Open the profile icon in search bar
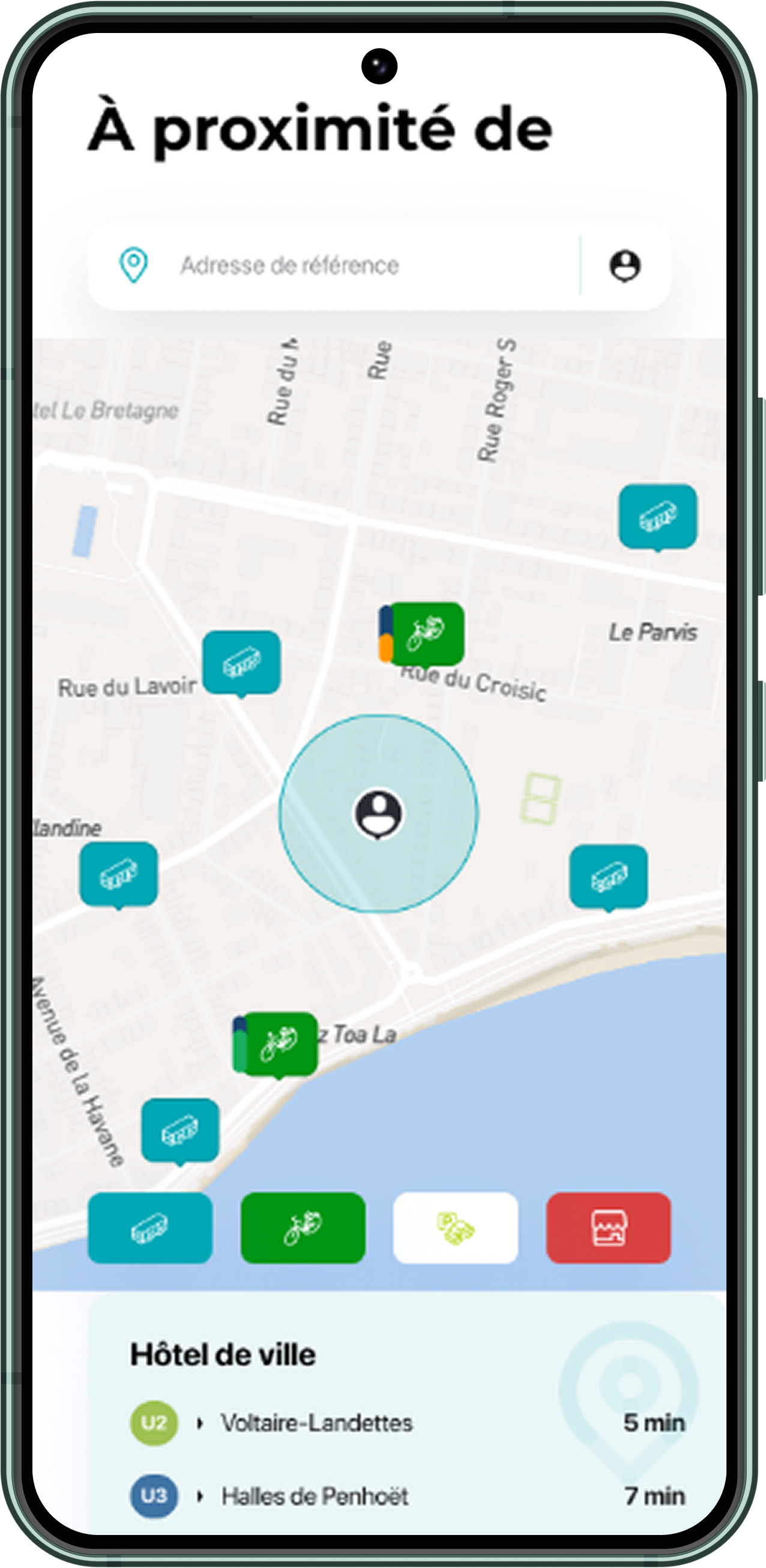The height and width of the screenshot is (1568, 766). coord(625,266)
